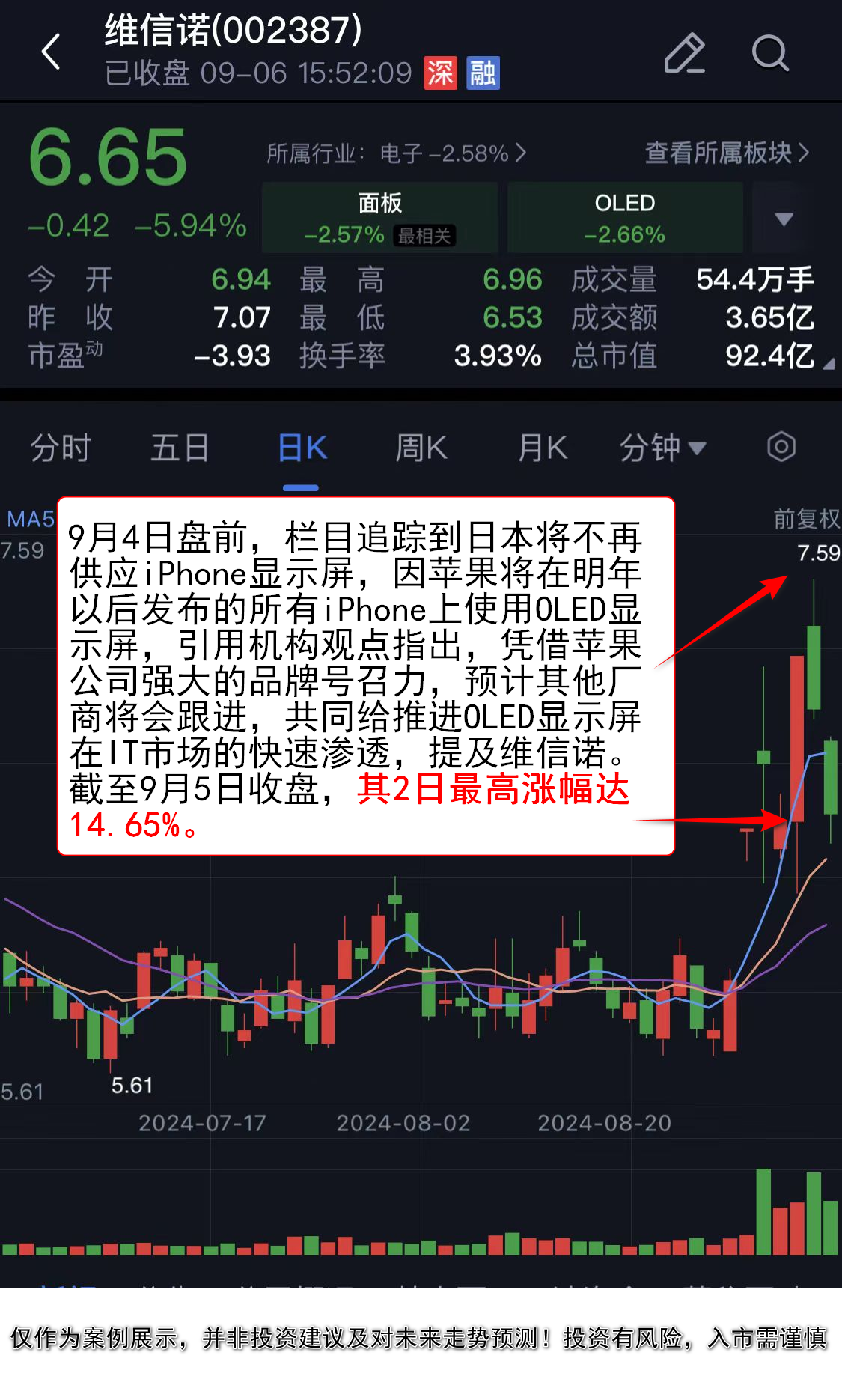The width and height of the screenshot is (842, 1400).
Task: Select the OLED sector chip
Action: tap(625, 218)
